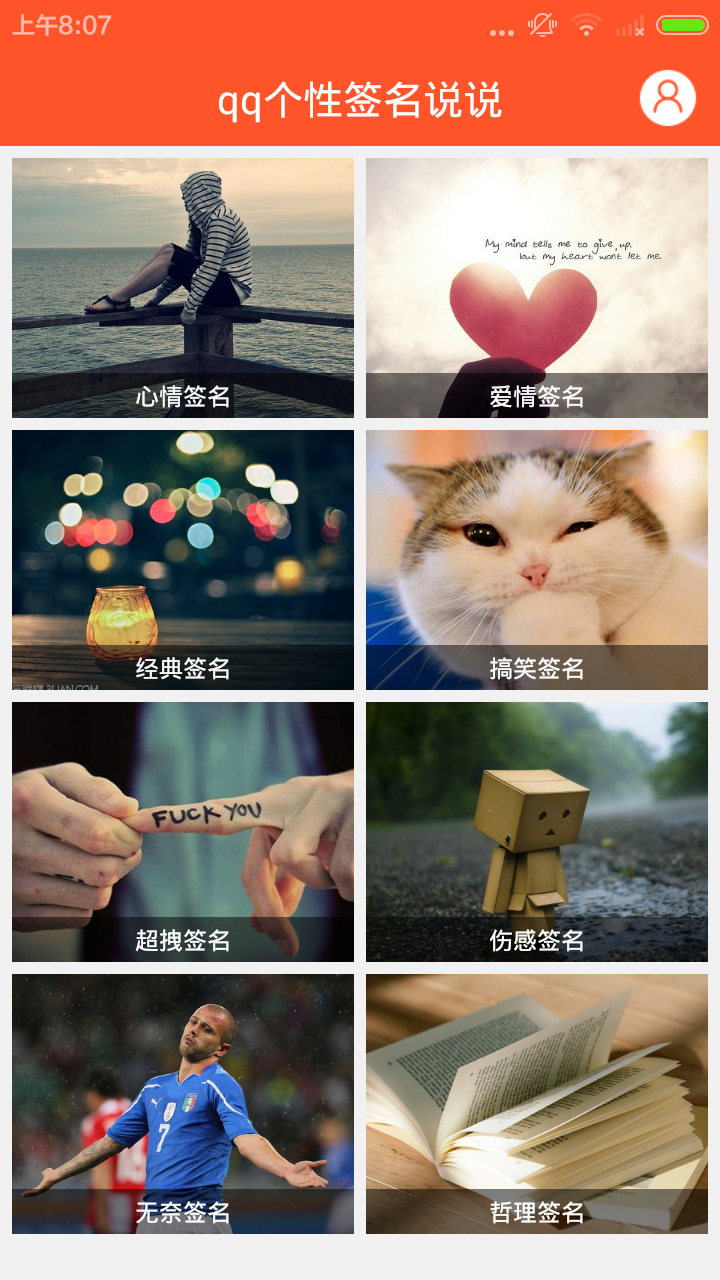The width and height of the screenshot is (720, 1280).
Task: Choose the 哲理签名 category
Action: [x=537, y=1104]
